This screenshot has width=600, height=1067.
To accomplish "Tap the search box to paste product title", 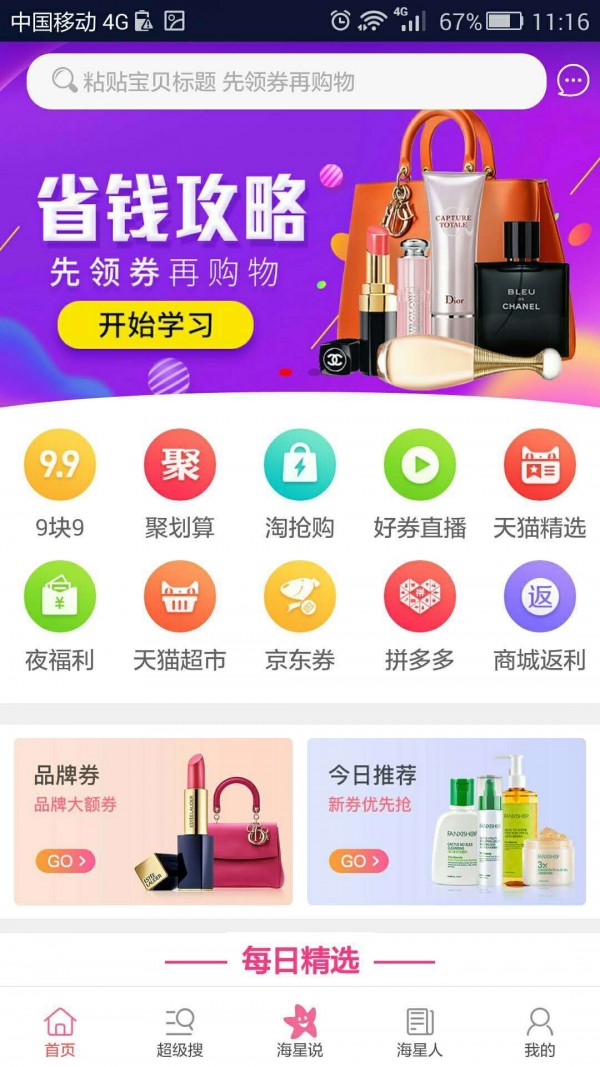I will (285, 82).
